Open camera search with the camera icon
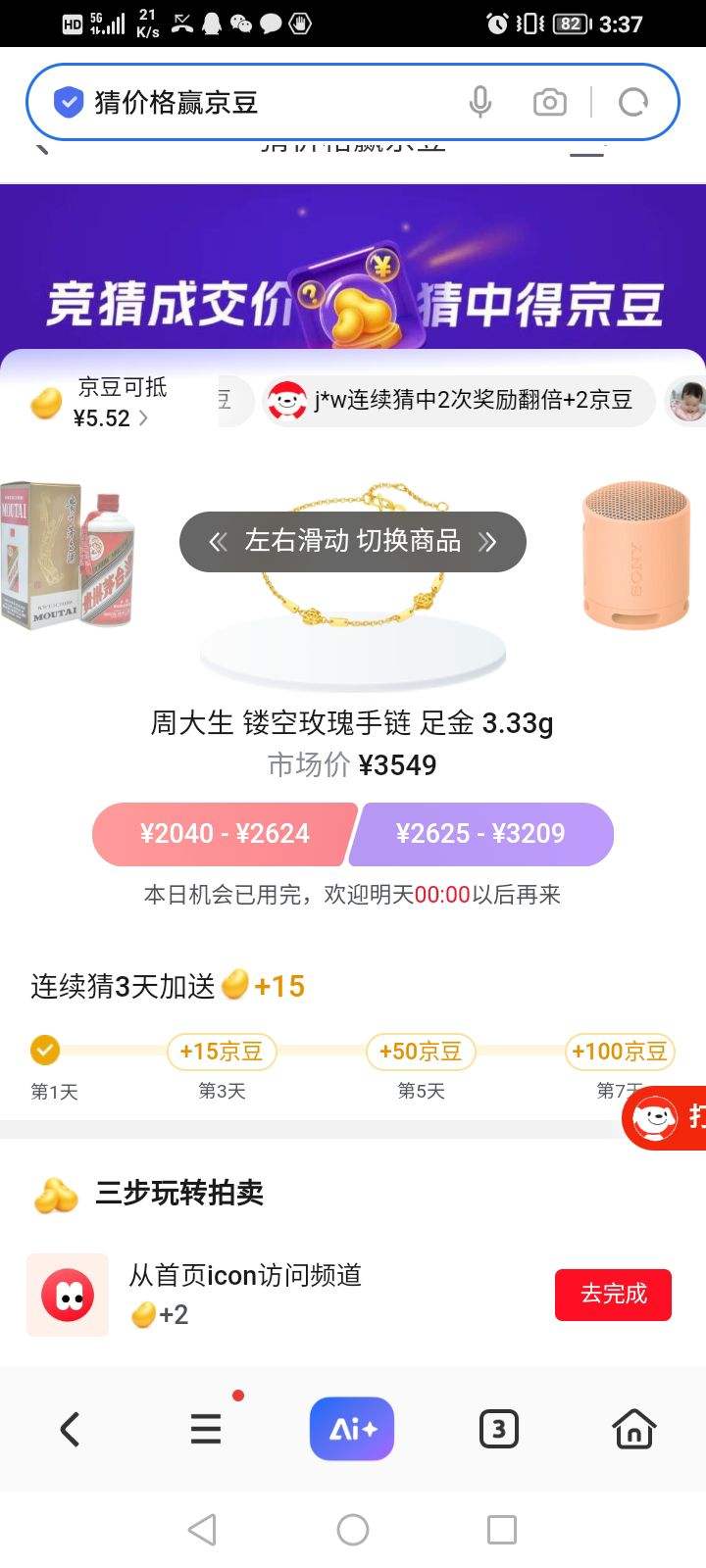The width and height of the screenshot is (706, 1568). coord(549,101)
